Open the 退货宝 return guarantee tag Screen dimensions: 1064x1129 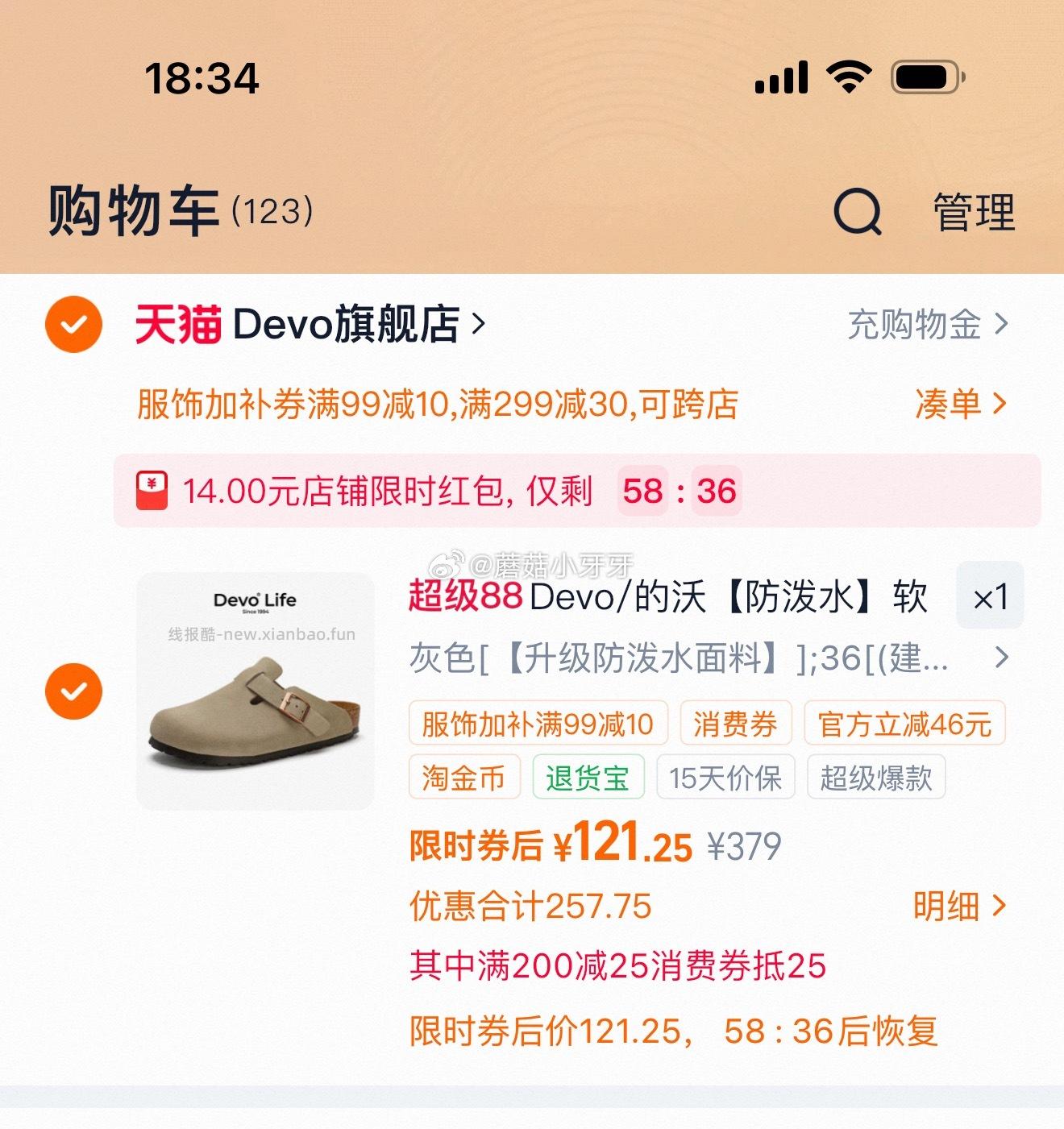589,777
